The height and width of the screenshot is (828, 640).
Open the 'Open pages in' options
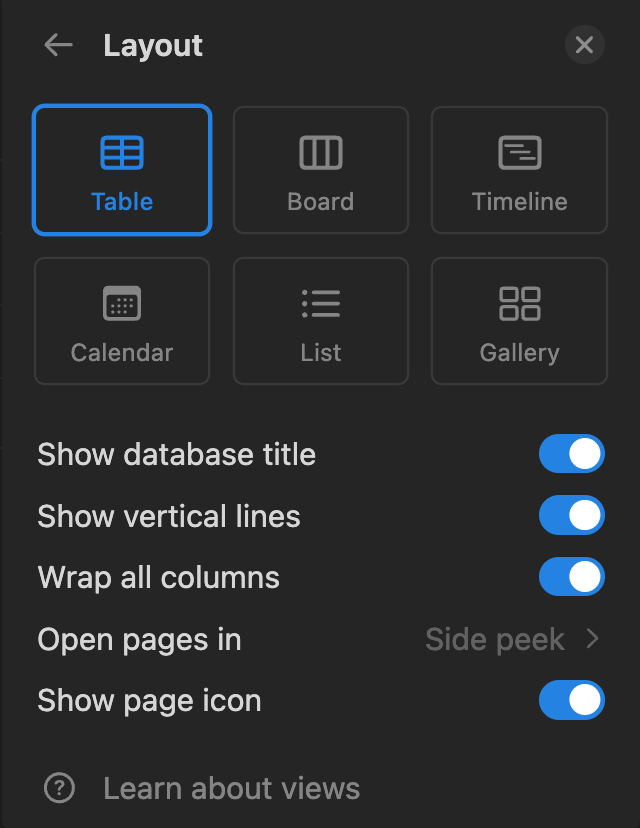click(x=512, y=639)
